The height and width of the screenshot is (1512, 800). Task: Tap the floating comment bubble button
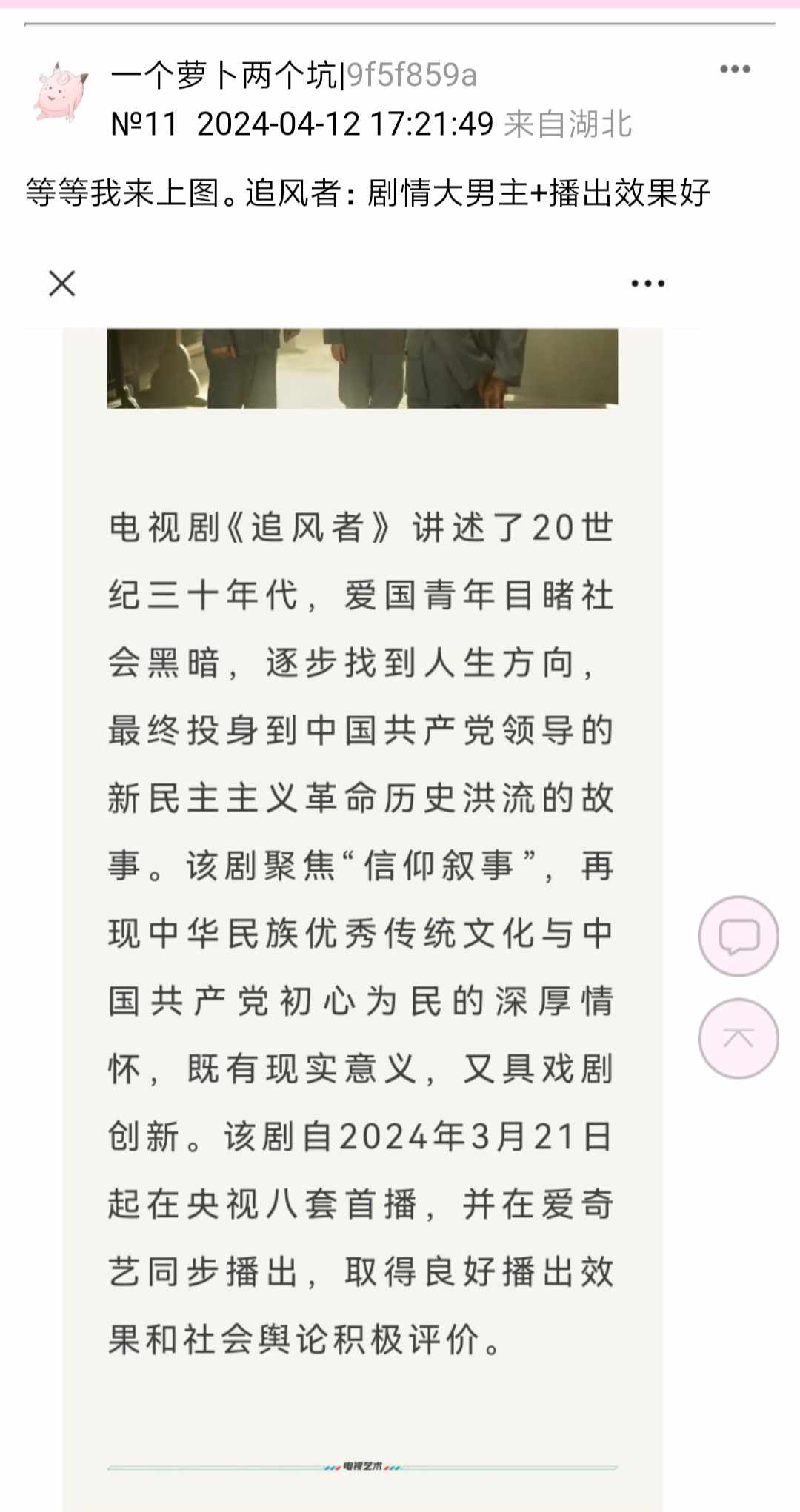tap(739, 936)
